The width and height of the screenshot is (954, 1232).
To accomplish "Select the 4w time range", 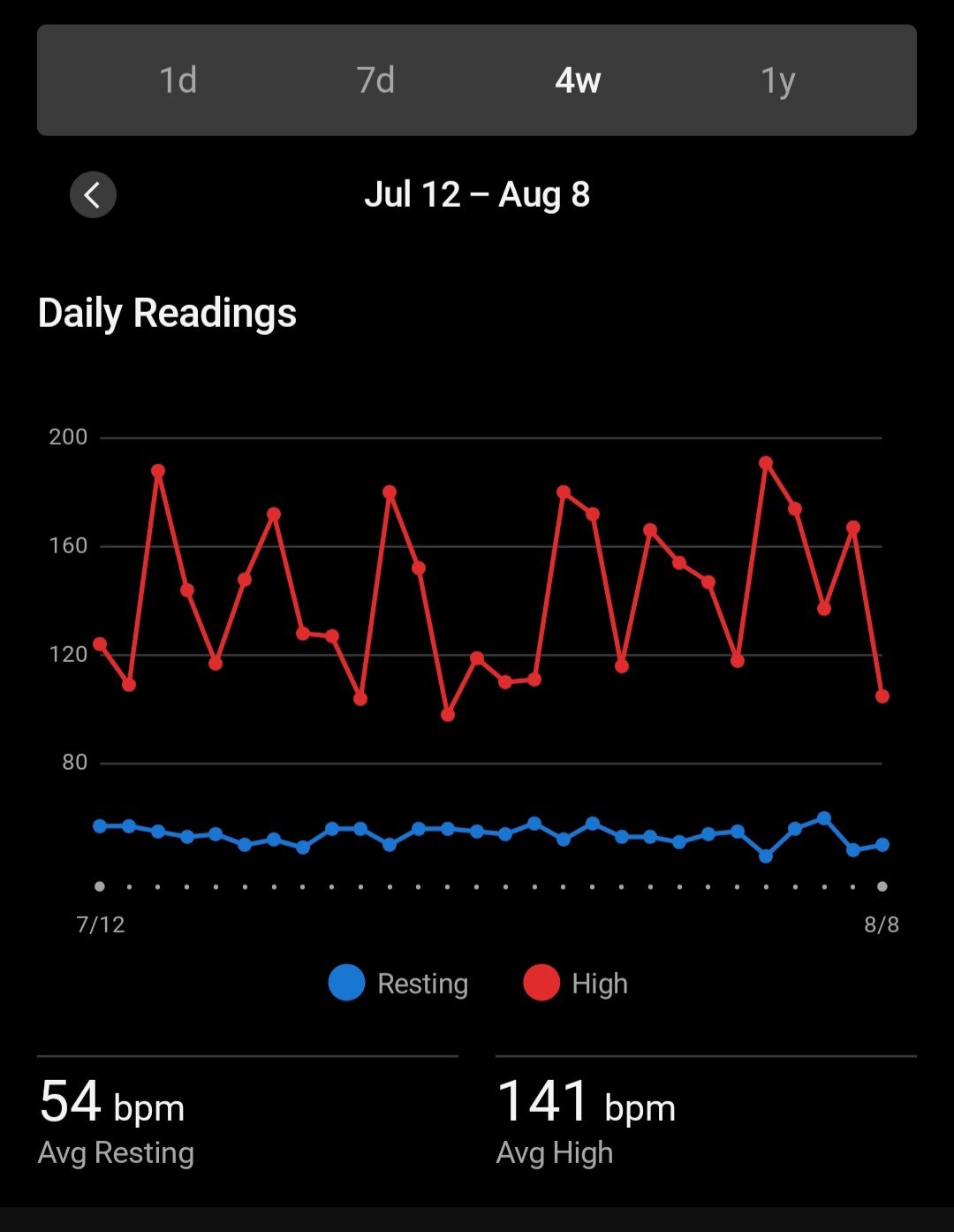I will (x=578, y=80).
